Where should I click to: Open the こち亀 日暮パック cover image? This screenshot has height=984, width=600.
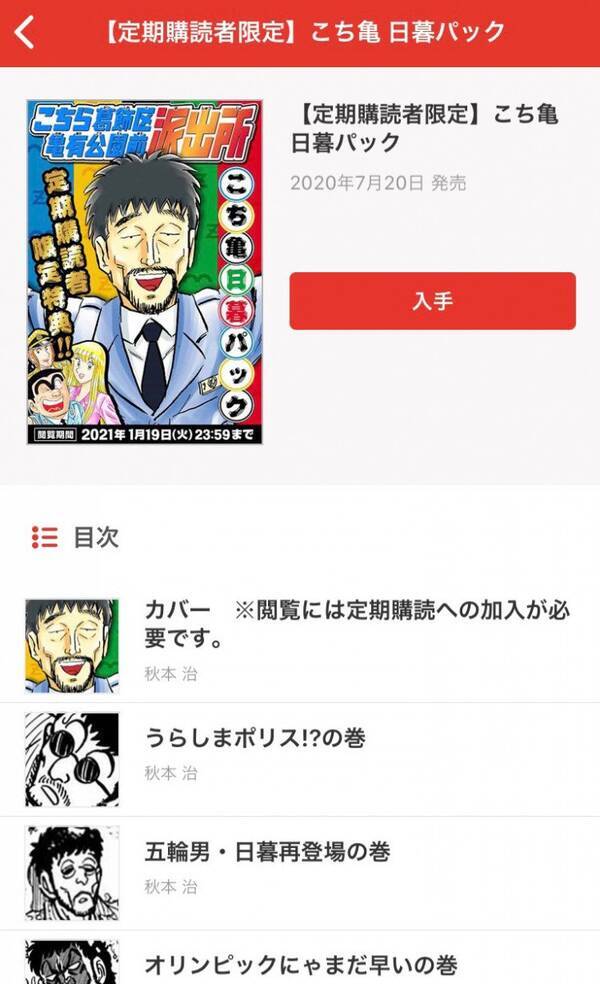(144, 272)
